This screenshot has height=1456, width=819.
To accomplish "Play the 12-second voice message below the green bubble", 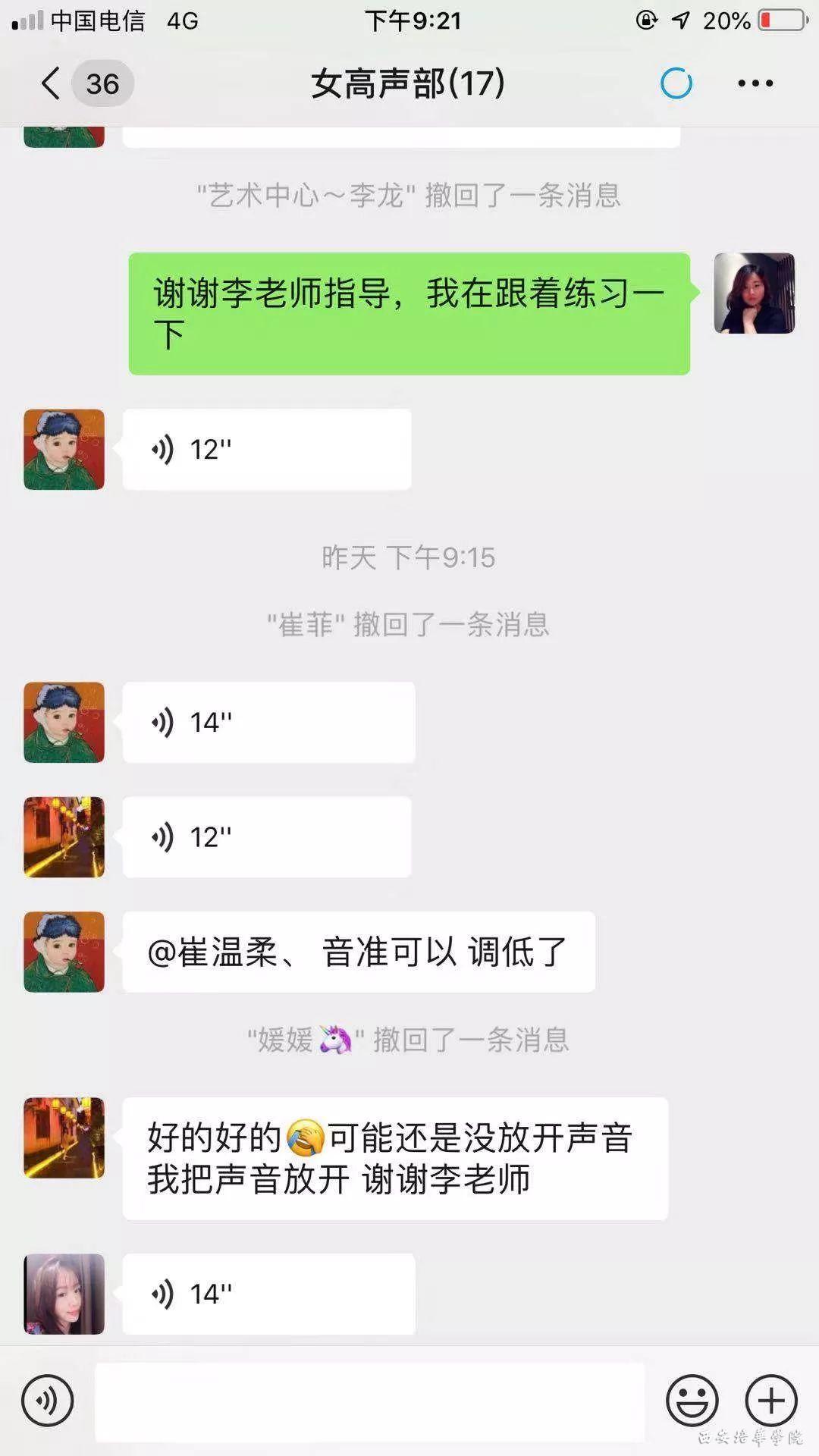I will (266, 450).
